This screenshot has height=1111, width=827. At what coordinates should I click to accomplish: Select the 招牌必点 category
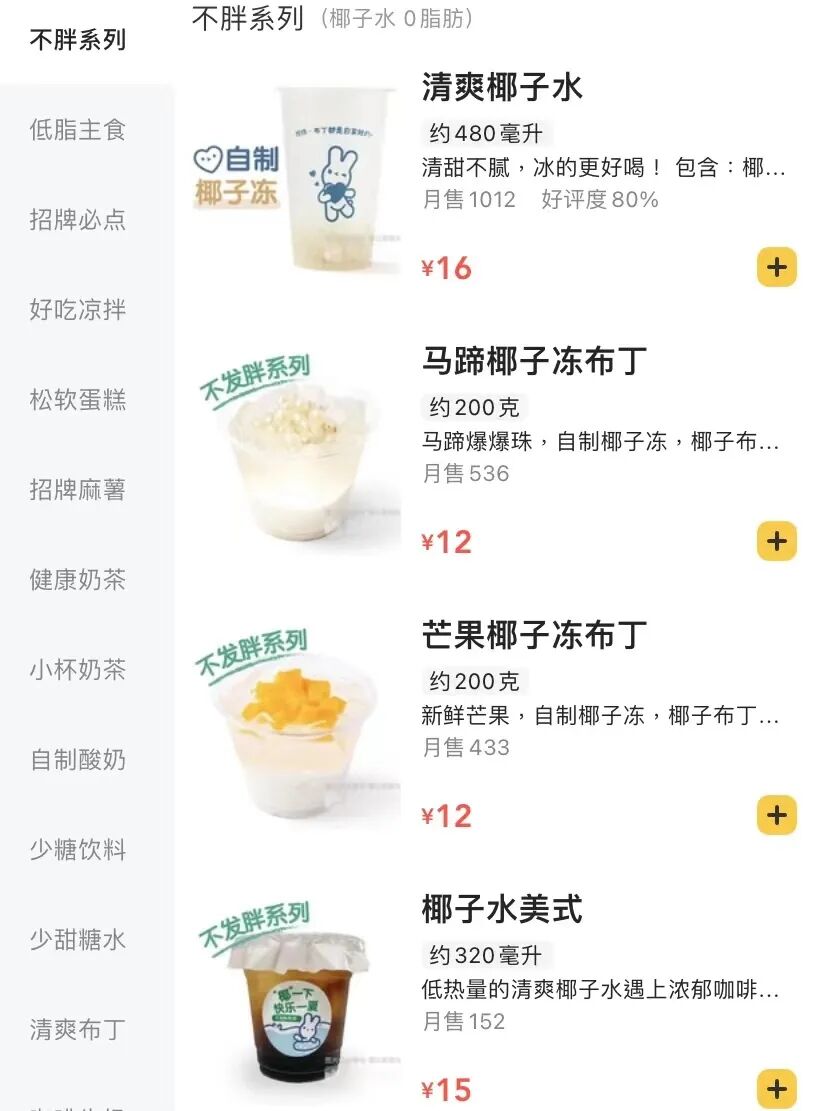click(x=78, y=220)
